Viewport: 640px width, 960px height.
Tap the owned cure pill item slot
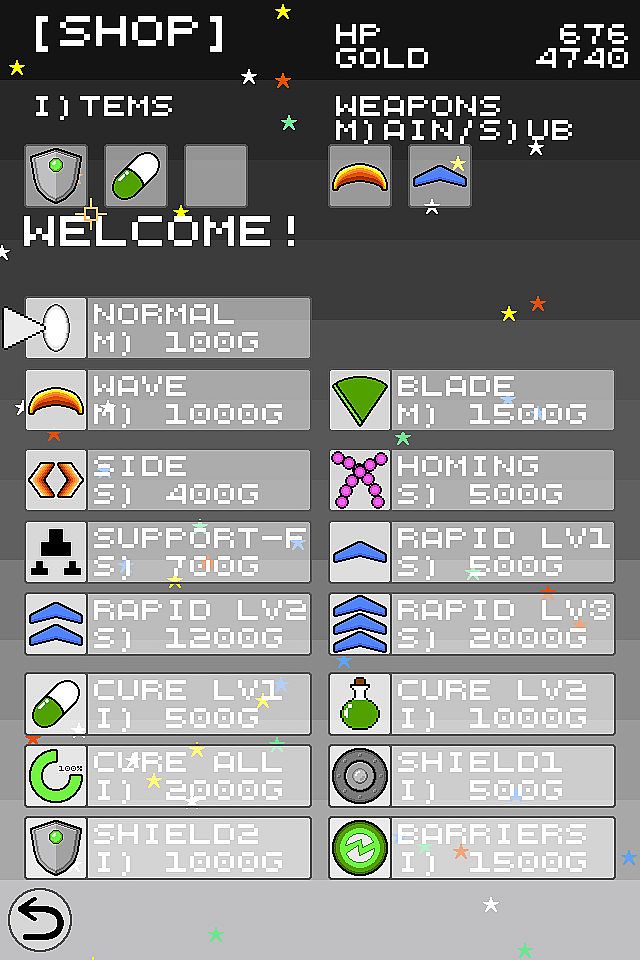click(136, 176)
